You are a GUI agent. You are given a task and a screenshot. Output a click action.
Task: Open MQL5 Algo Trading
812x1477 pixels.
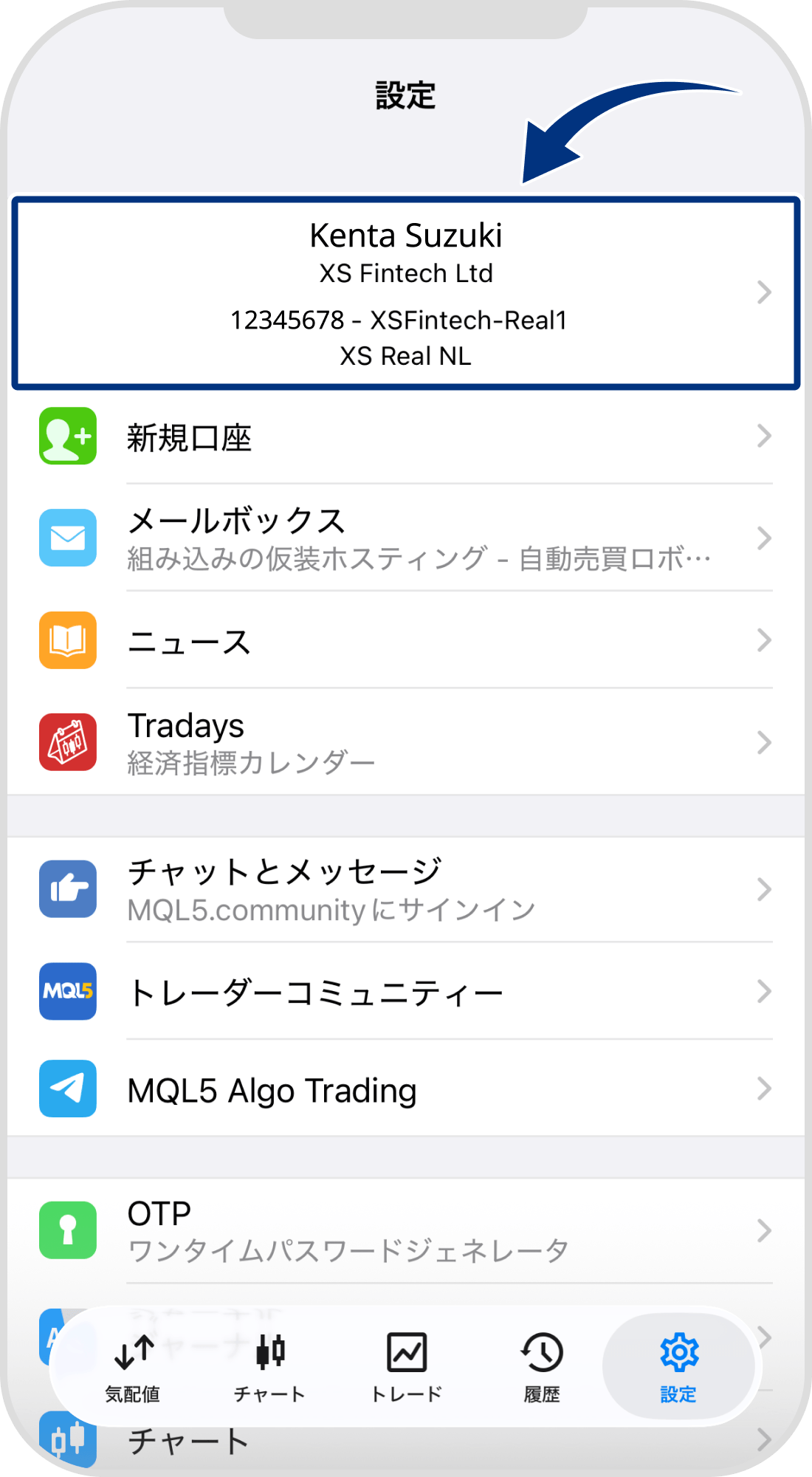(406, 1089)
